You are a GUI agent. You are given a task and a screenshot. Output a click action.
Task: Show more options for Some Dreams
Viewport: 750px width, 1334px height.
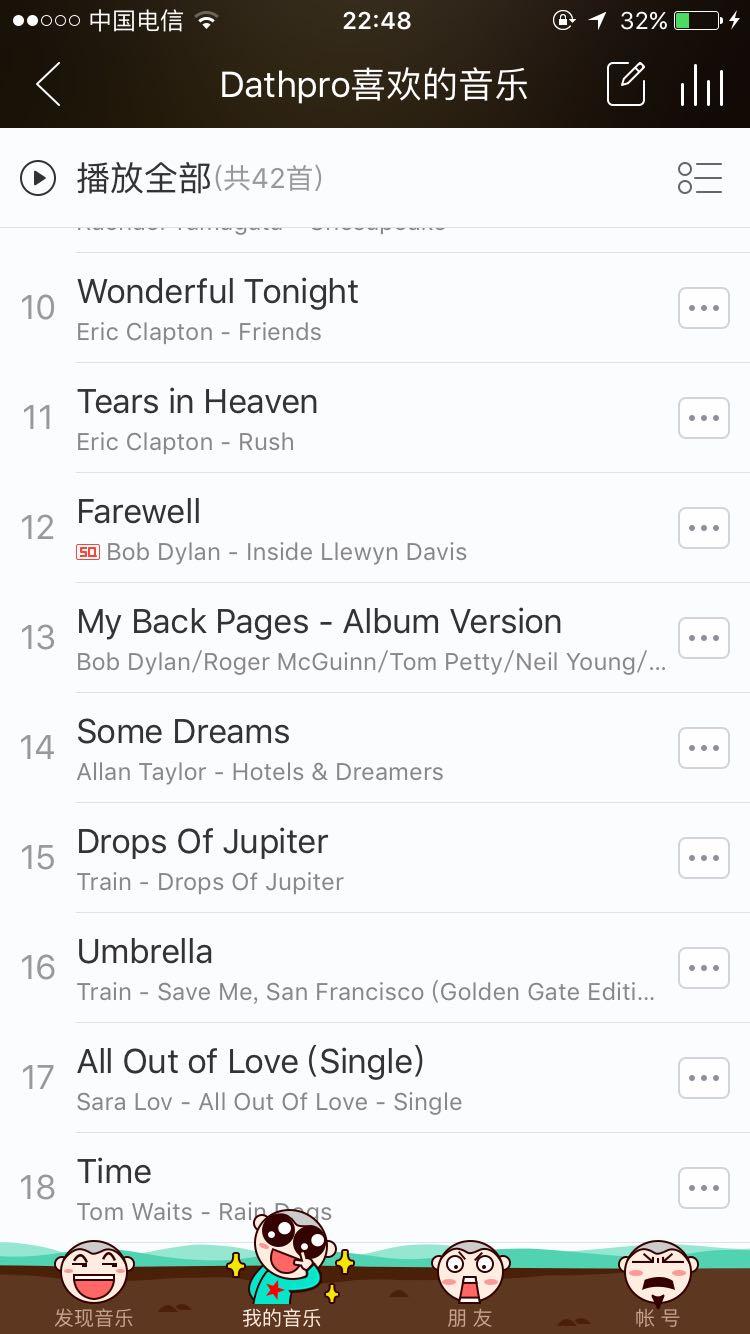pyautogui.click(x=704, y=748)
